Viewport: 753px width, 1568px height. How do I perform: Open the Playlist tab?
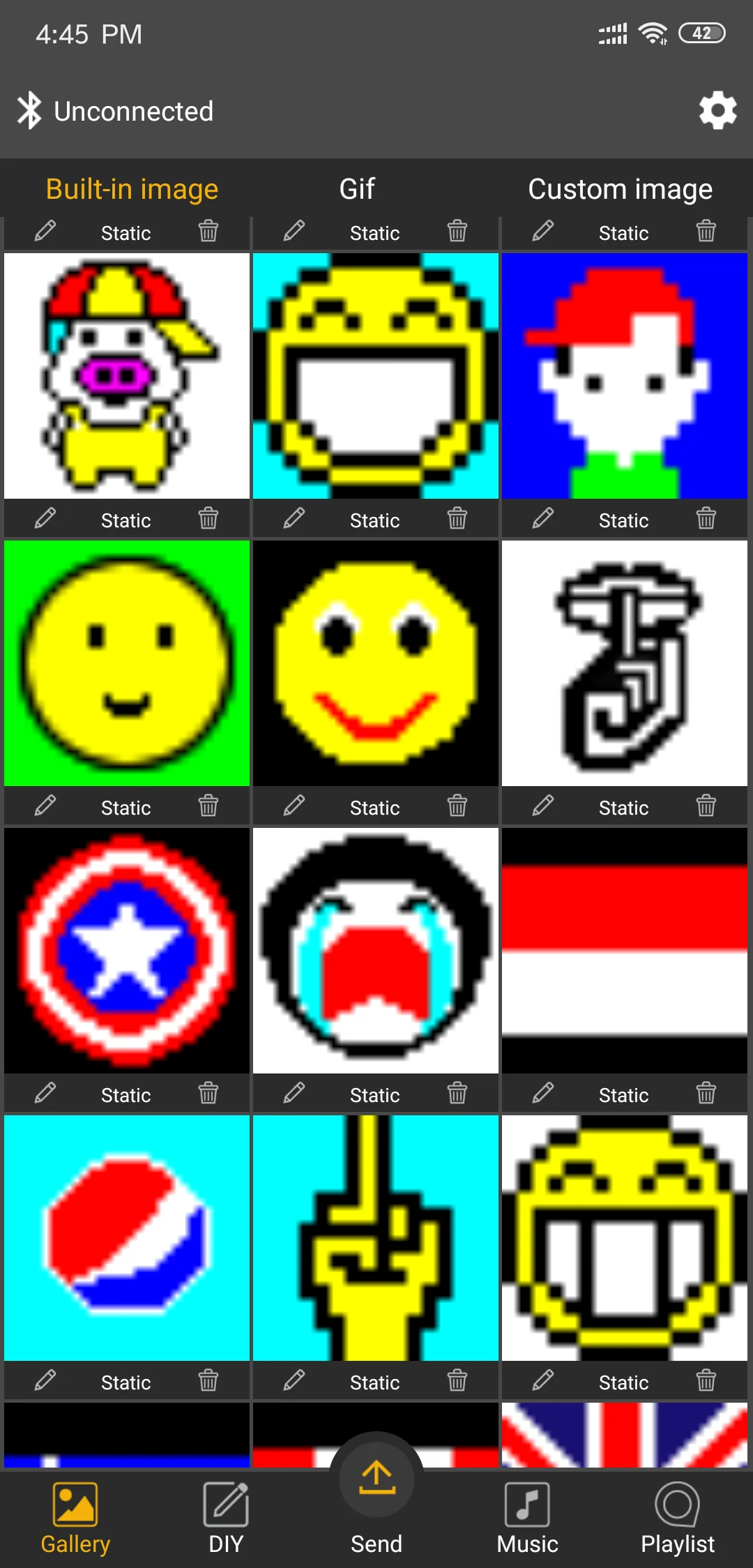click(x=678, y=1518)
